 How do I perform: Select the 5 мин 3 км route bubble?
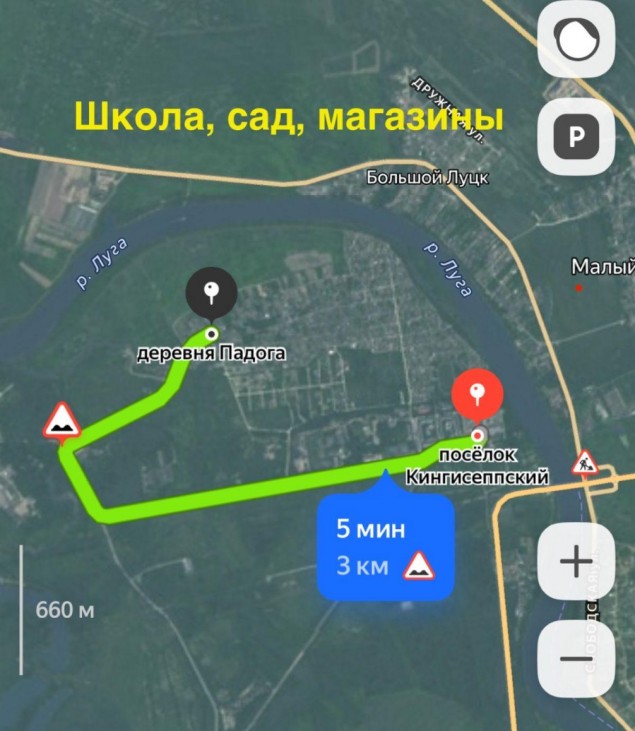[386, 548]
